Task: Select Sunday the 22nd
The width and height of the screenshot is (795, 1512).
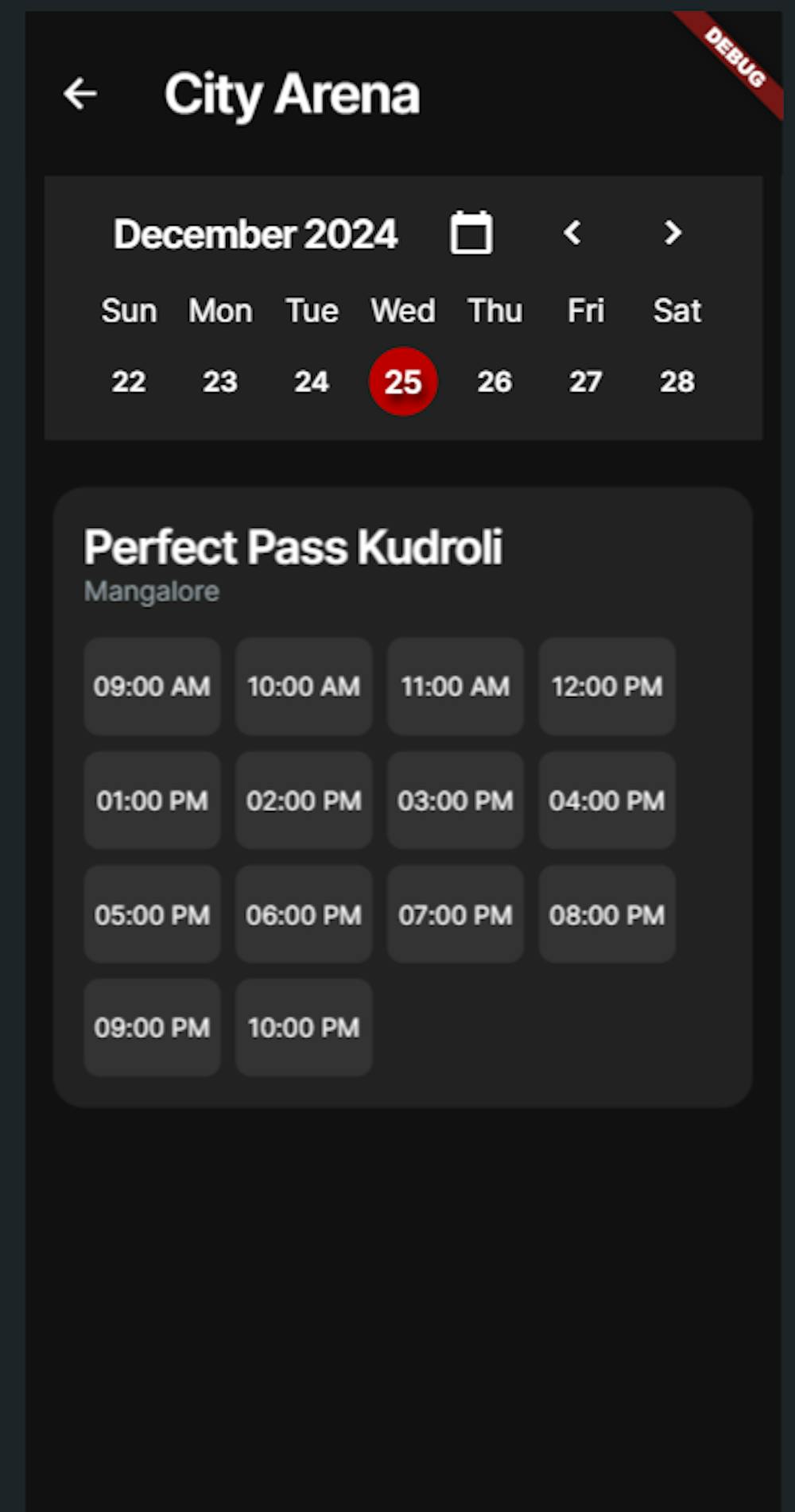Action: pos(129,382)
